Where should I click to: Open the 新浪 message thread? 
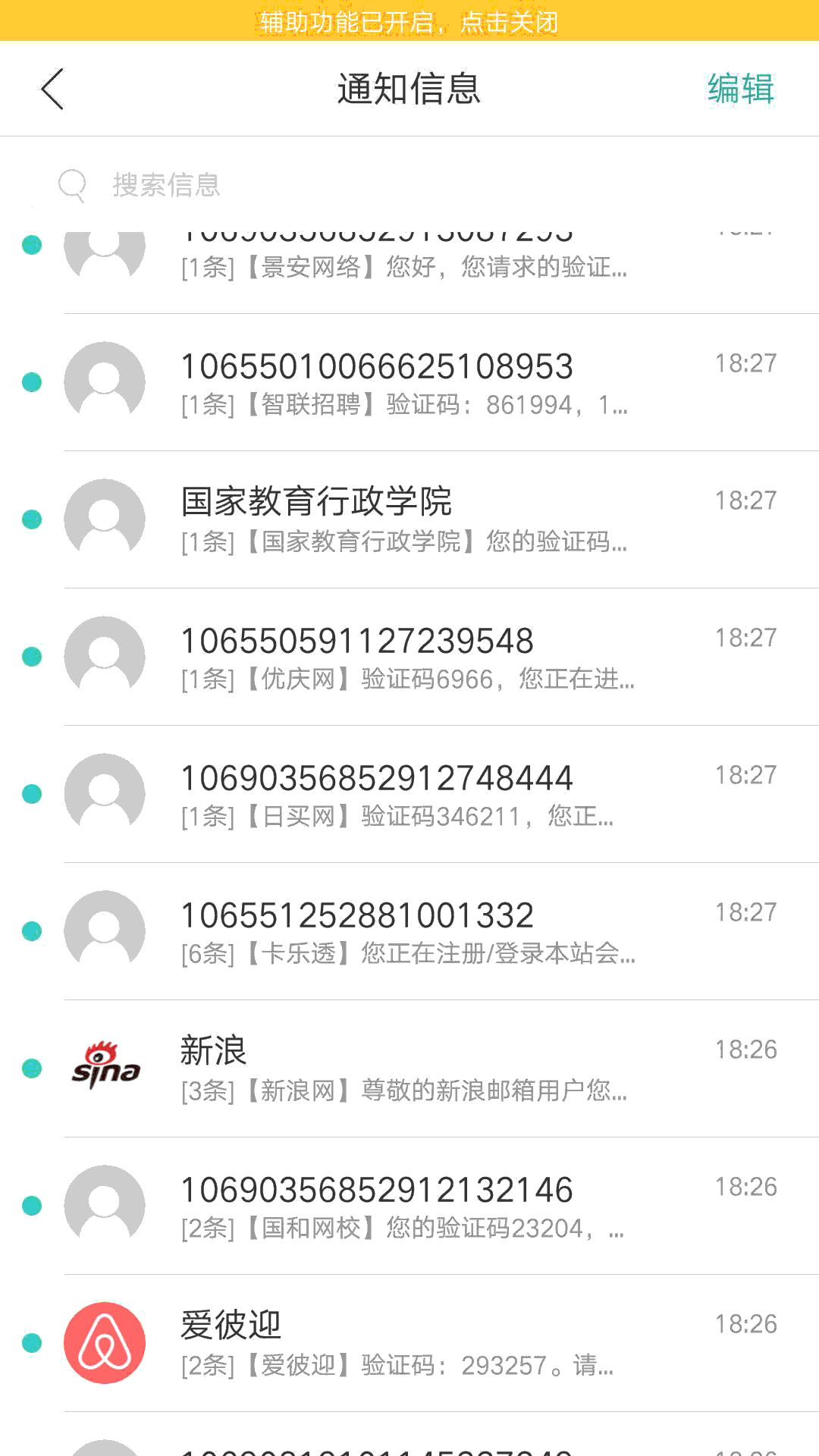coord(409,1069)
